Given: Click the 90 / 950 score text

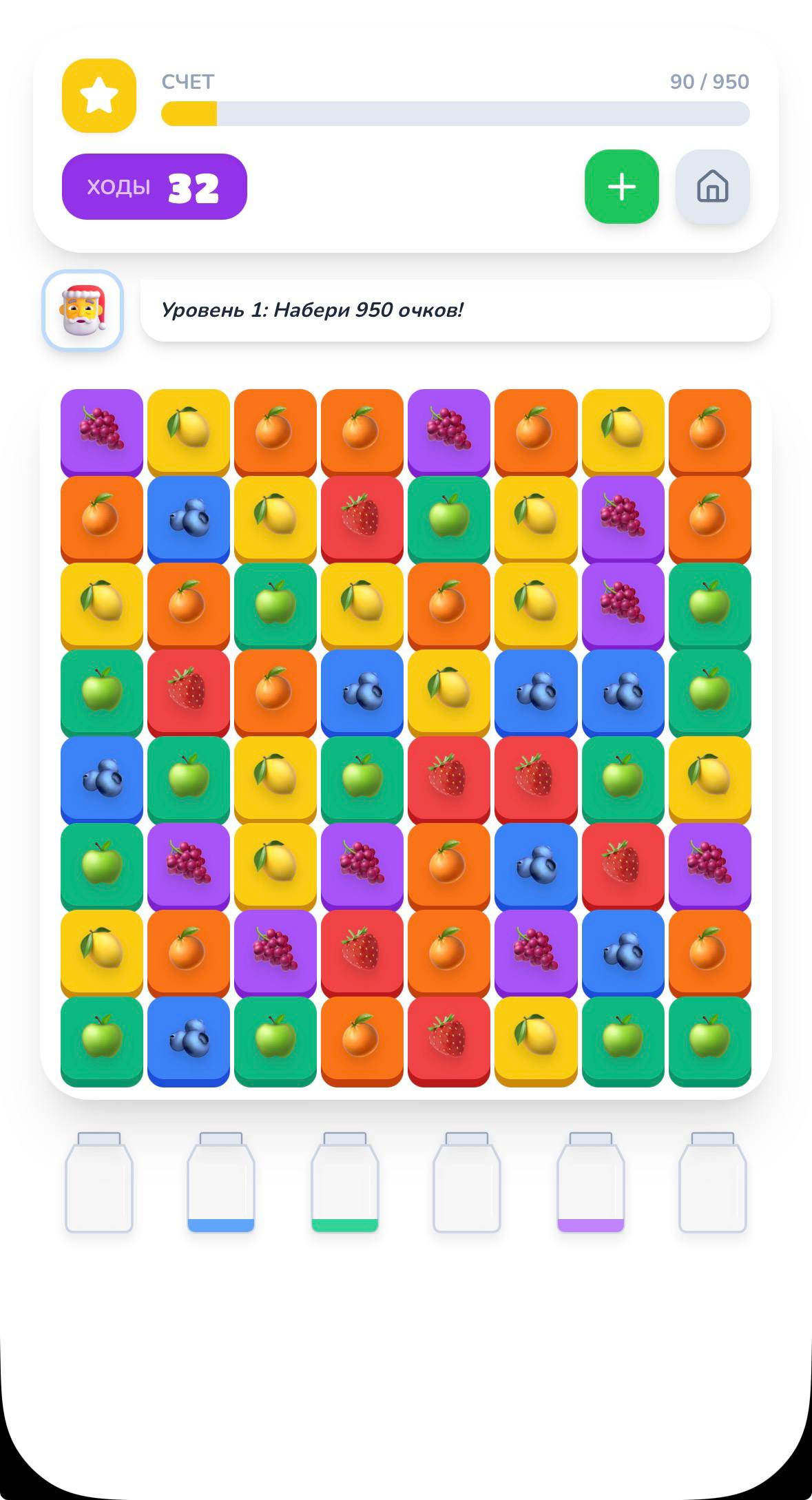Looking at the screenshot, I should (x=709, y=81).
